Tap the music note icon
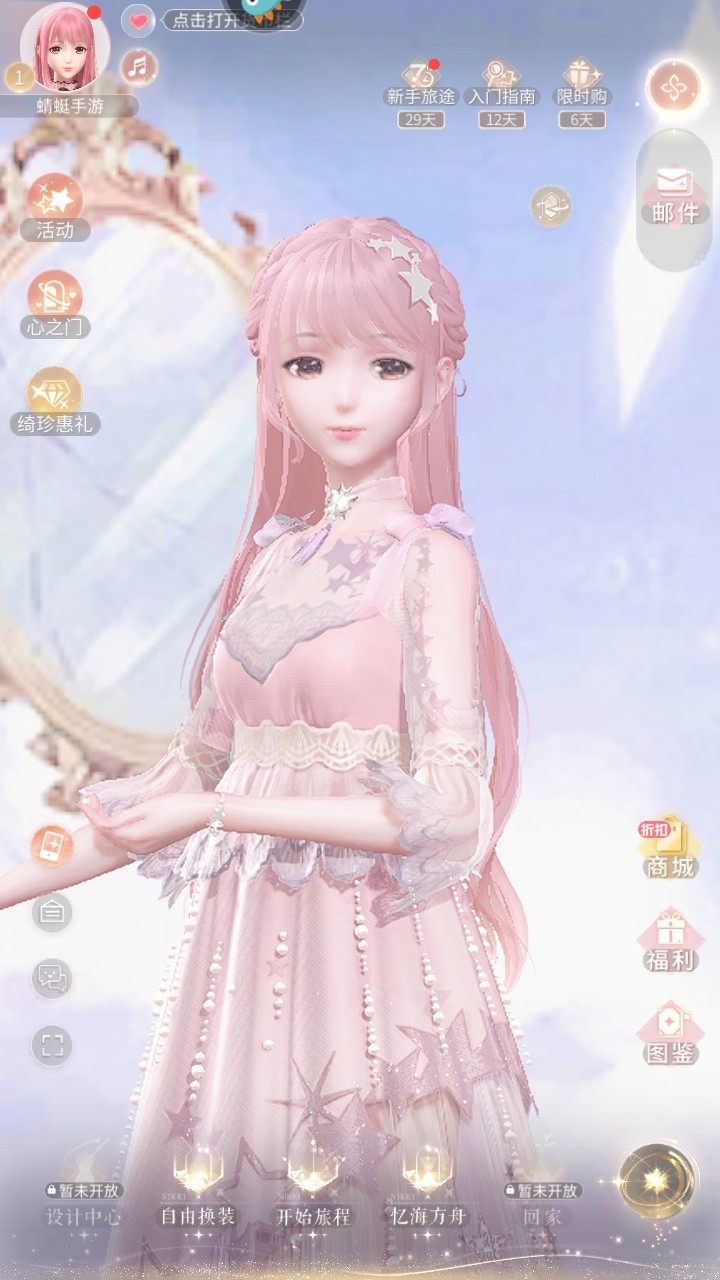The height and width of the screenshot is (1280, 720). pos(139,67)
